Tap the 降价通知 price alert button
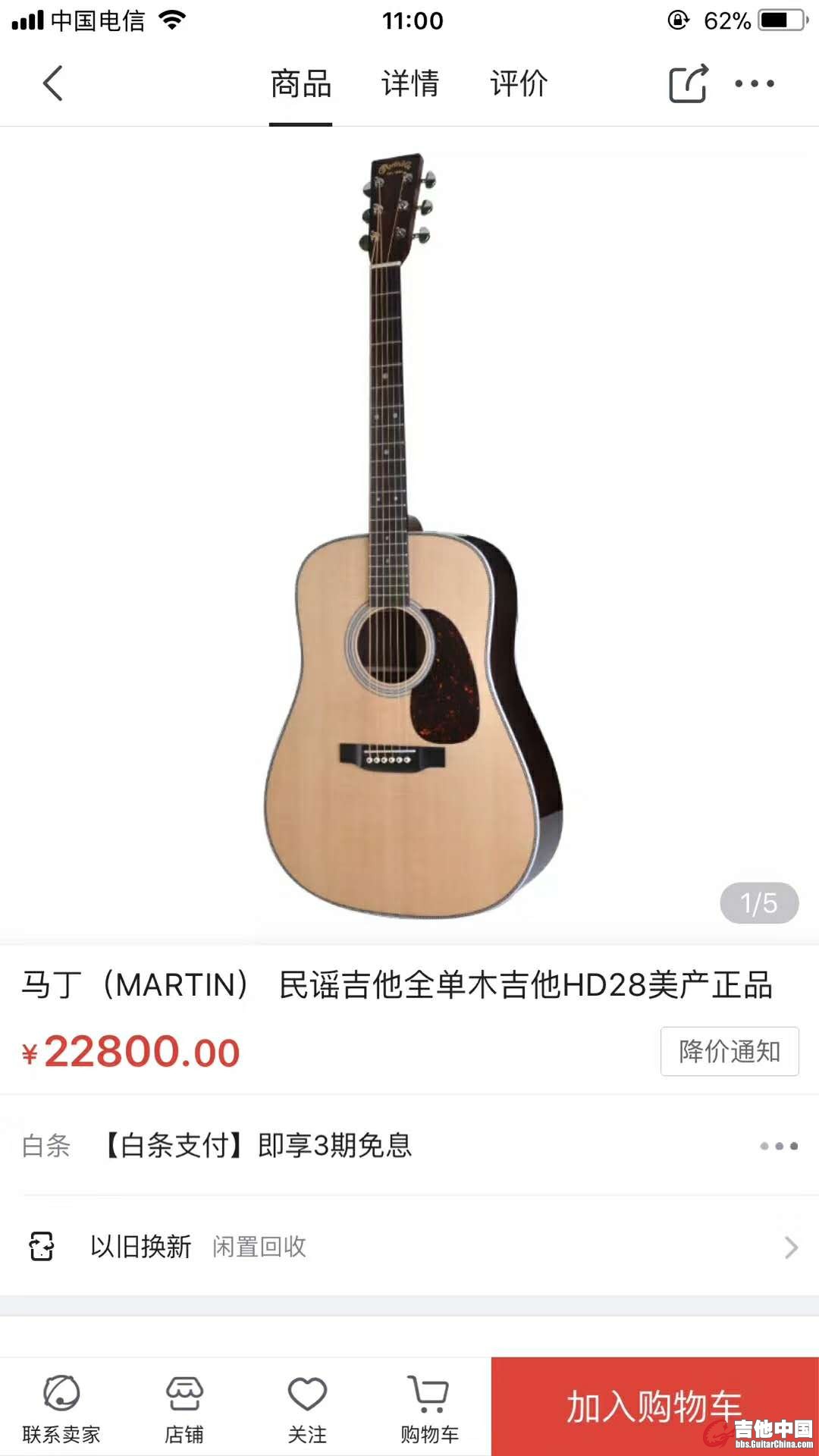The width and height of the screenshot is (819, 1456). (730, 1051)
